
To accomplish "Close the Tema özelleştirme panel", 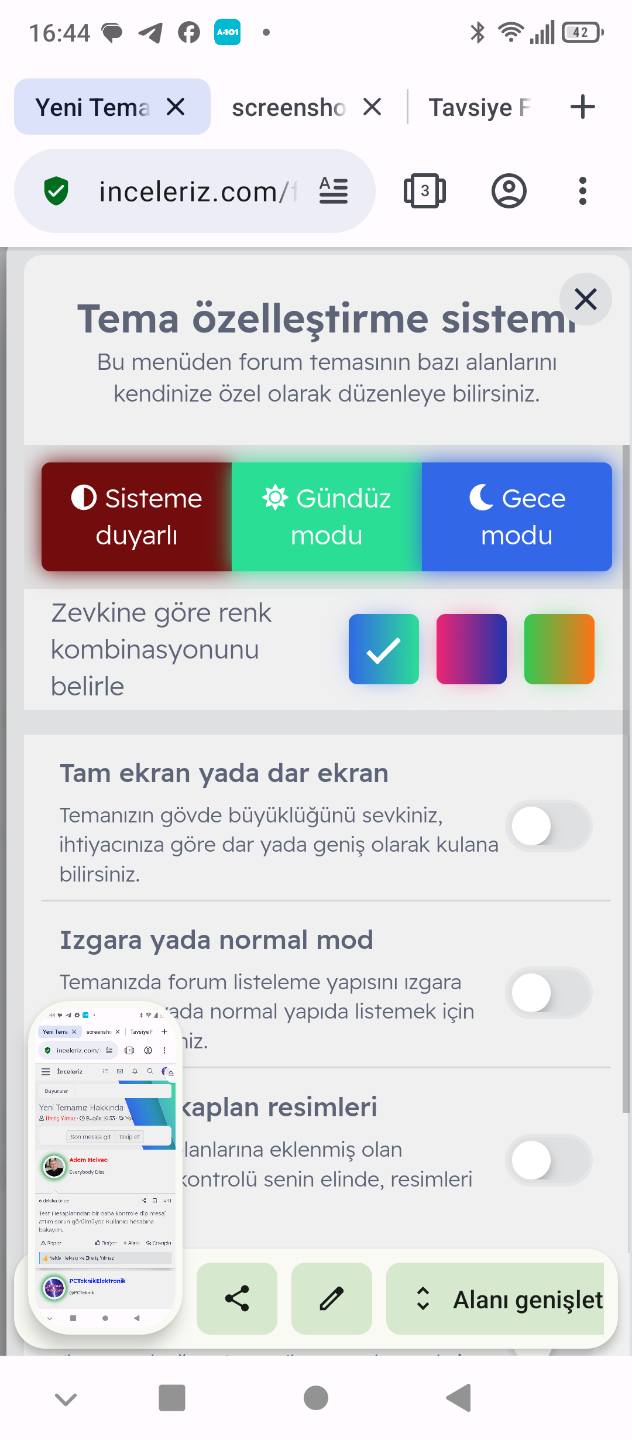I will point(585,299).
